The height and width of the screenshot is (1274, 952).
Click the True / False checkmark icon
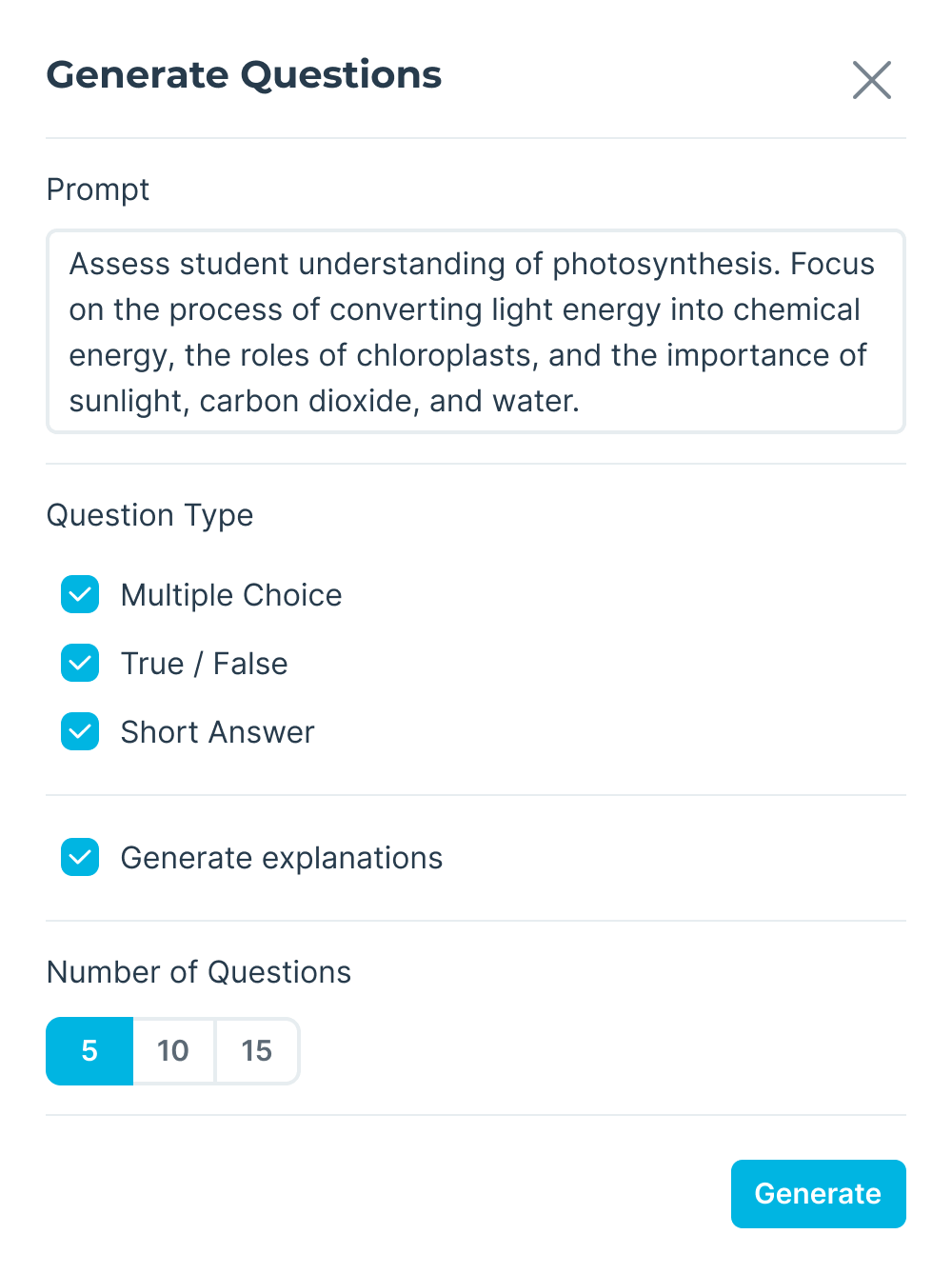[80, 664]
